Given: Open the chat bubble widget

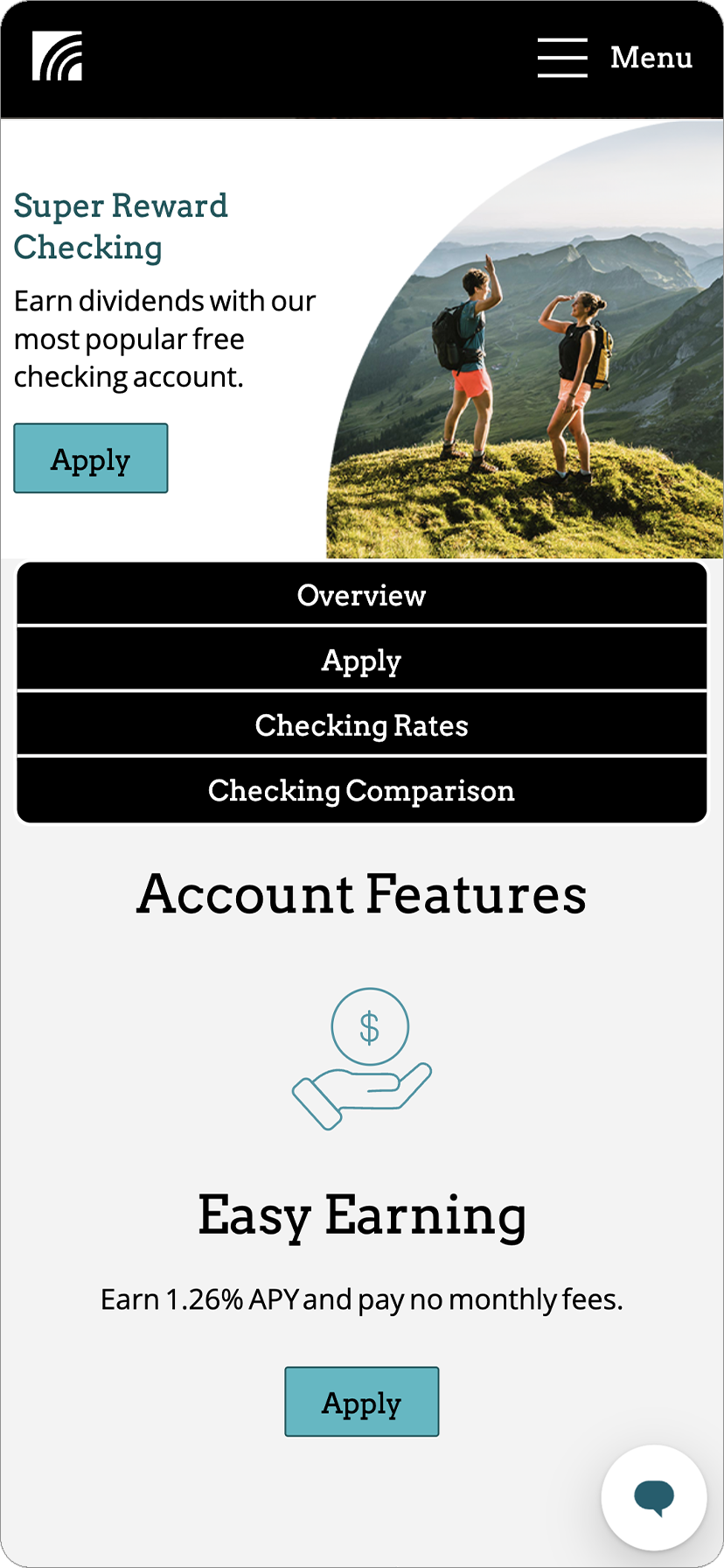Looking at the screenshot, I should pyautogui.click(x=653, y=1496).
